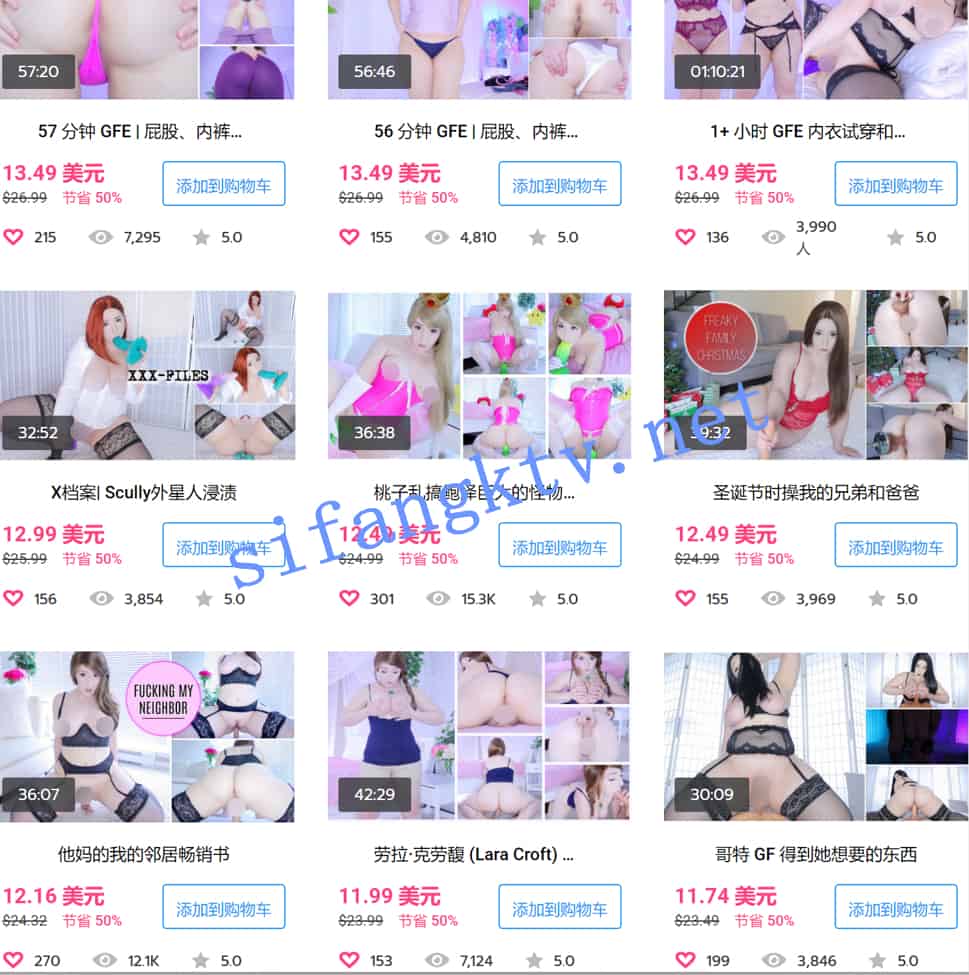This screenshot has width=969, height=975.
Task: Like the 哥特 GF video
Action: click(x=685, y=961)
